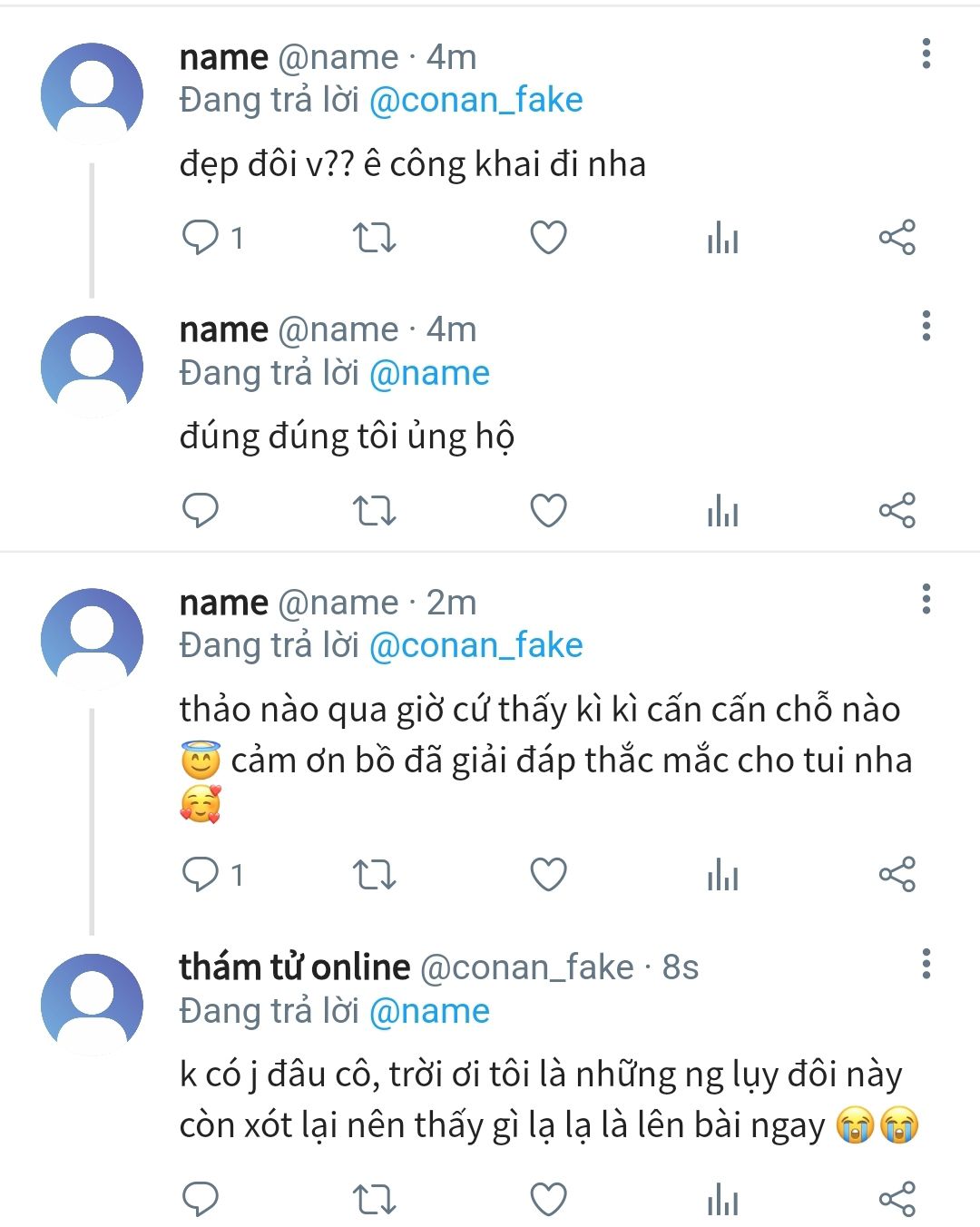Open the three-dot menu on "thảo nào" tweet
This screenshot has height=1227, width=980.
(926, 600)
